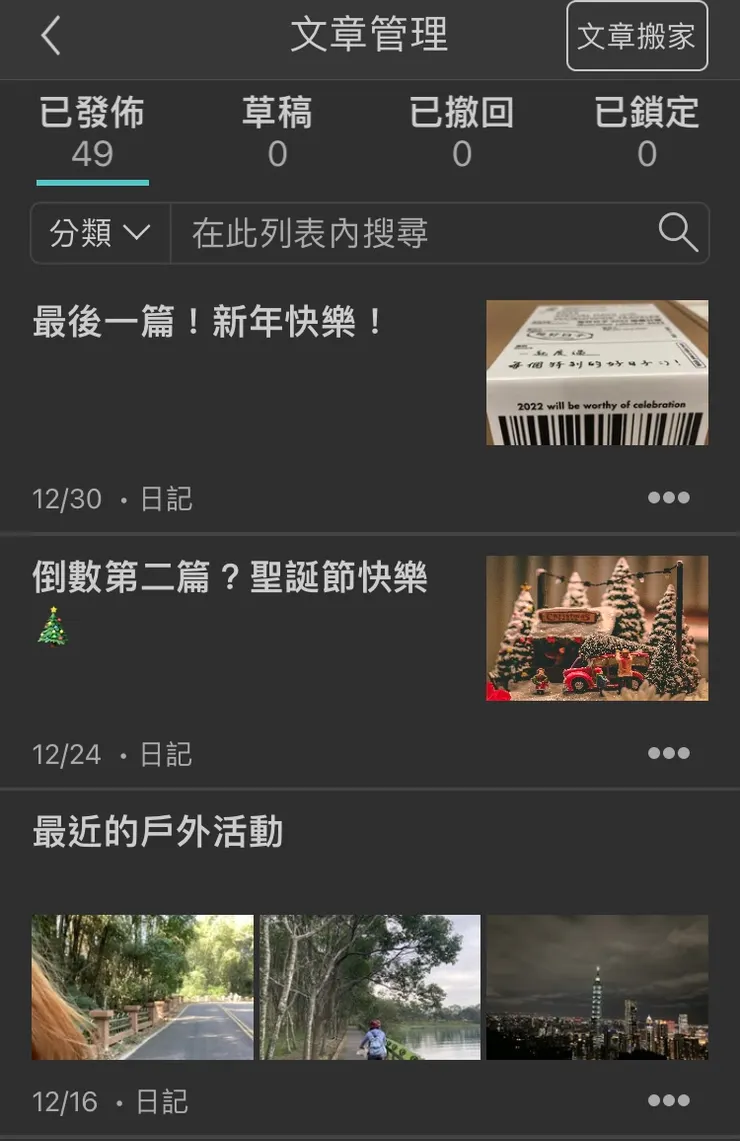
Task: Tap the magnifier icon to search articles
Action: [679, 233]
